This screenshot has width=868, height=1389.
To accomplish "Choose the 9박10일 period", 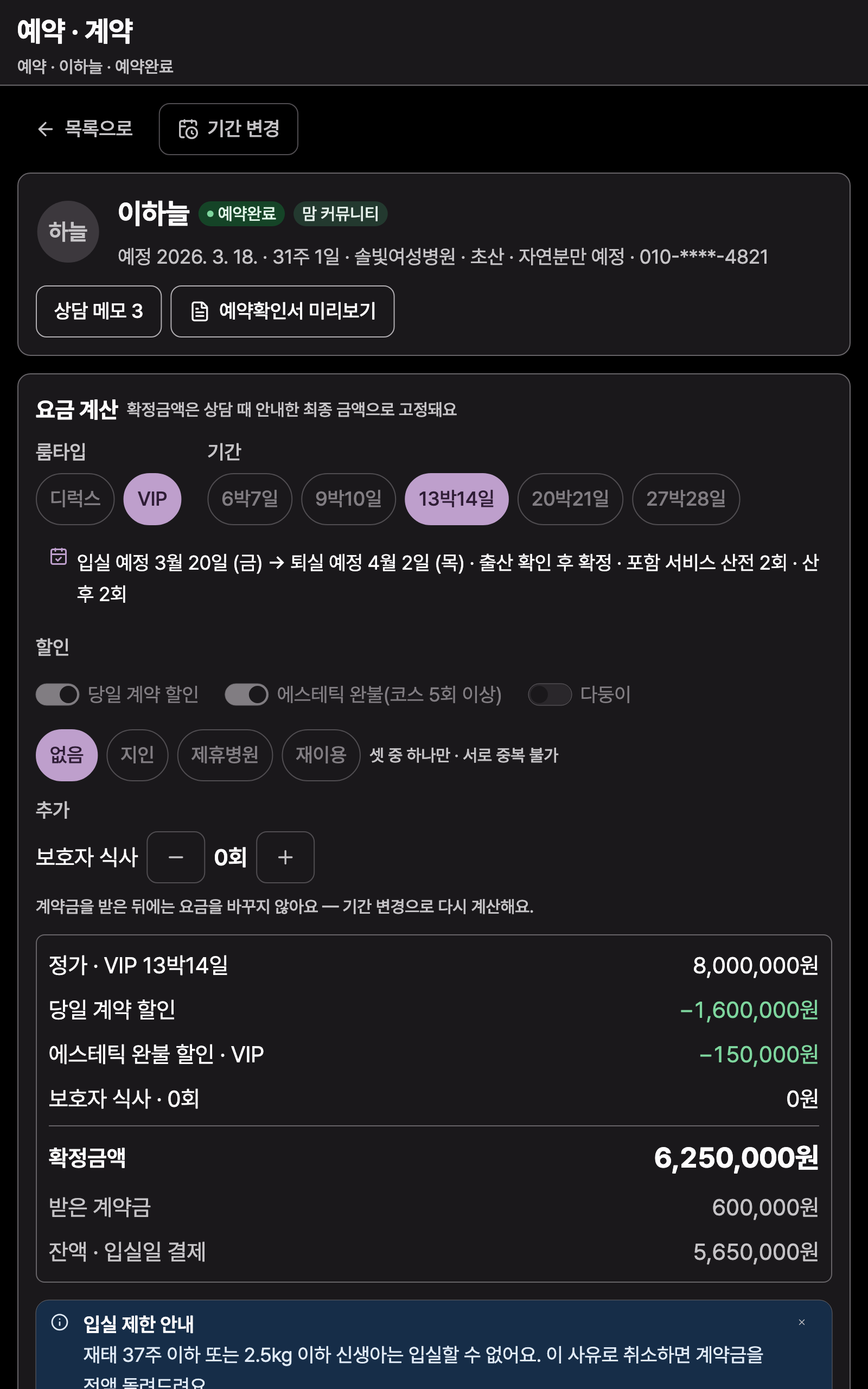I will pos(348,499).
